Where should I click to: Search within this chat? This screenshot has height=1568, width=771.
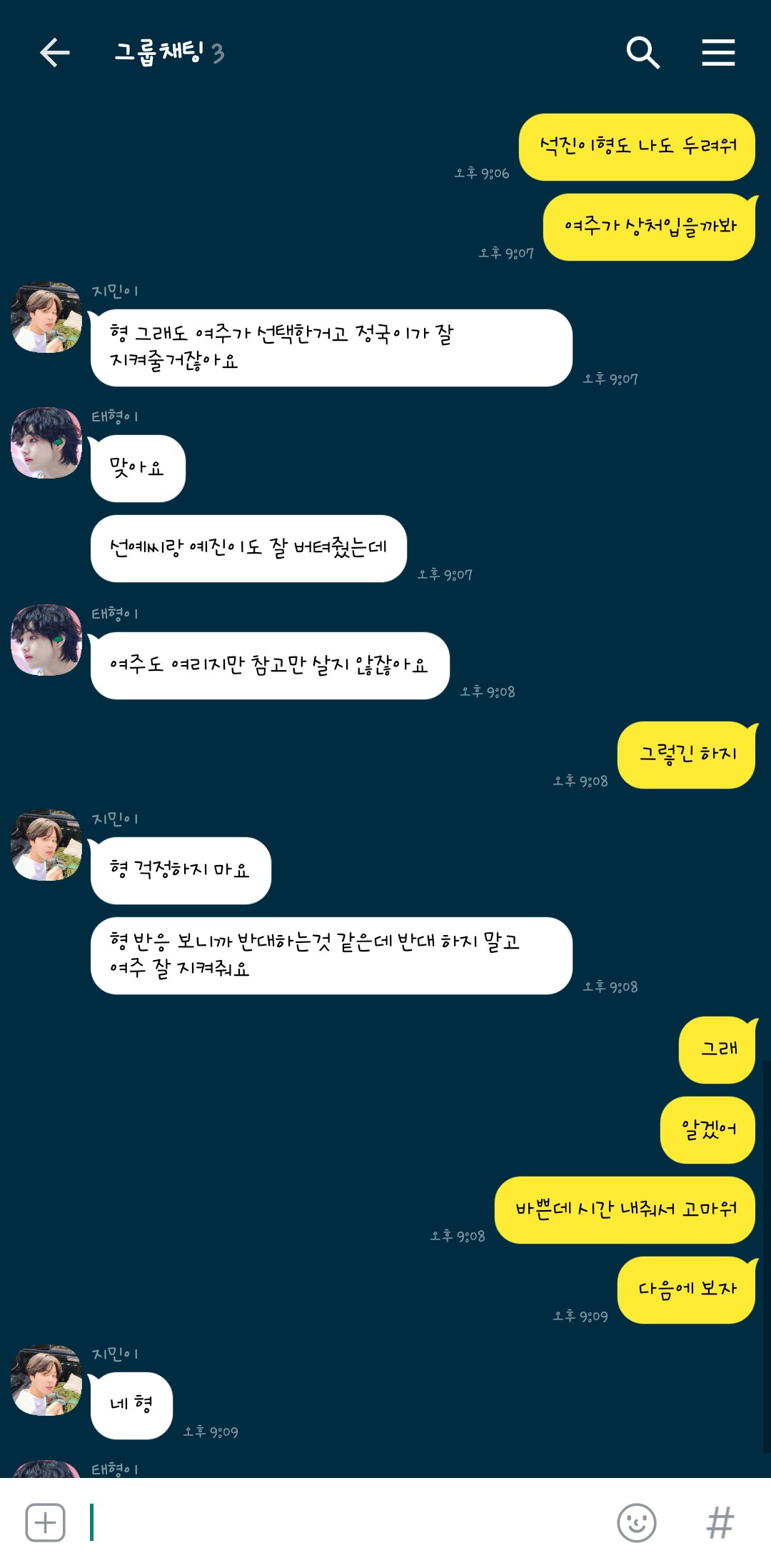coord(642,52)
